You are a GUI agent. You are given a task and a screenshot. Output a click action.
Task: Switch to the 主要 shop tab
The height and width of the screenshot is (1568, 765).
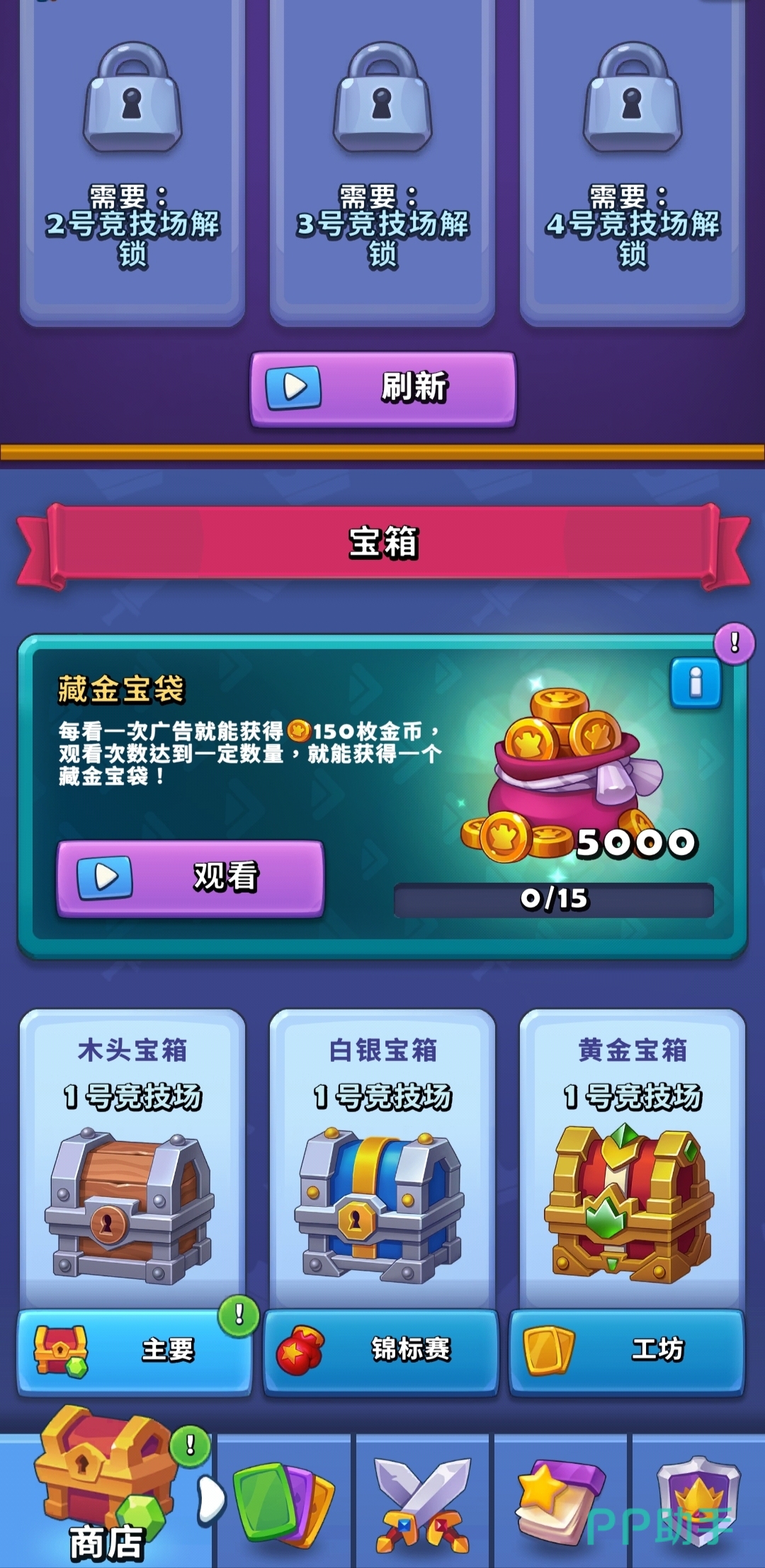(135, 1351)
